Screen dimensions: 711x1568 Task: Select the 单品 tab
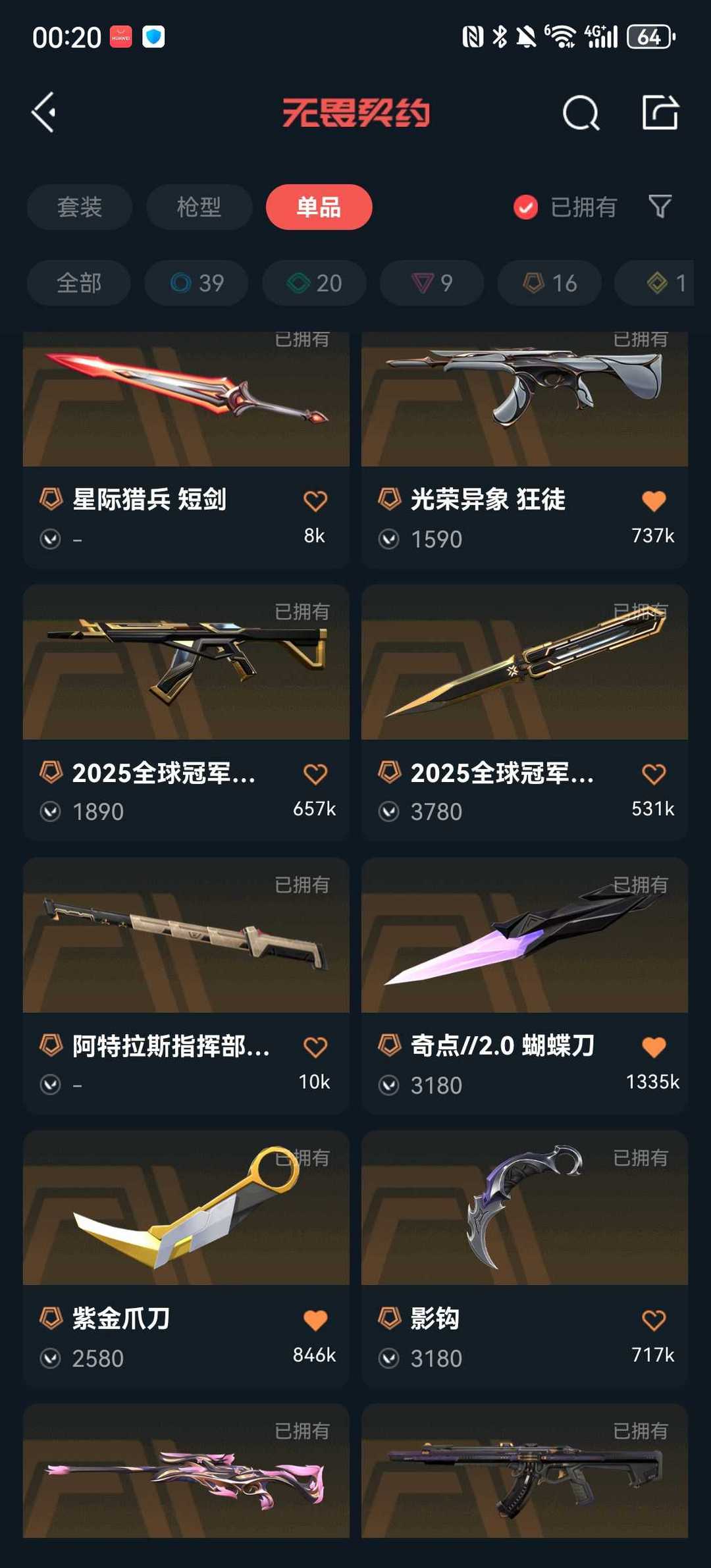tap(319, 207)
